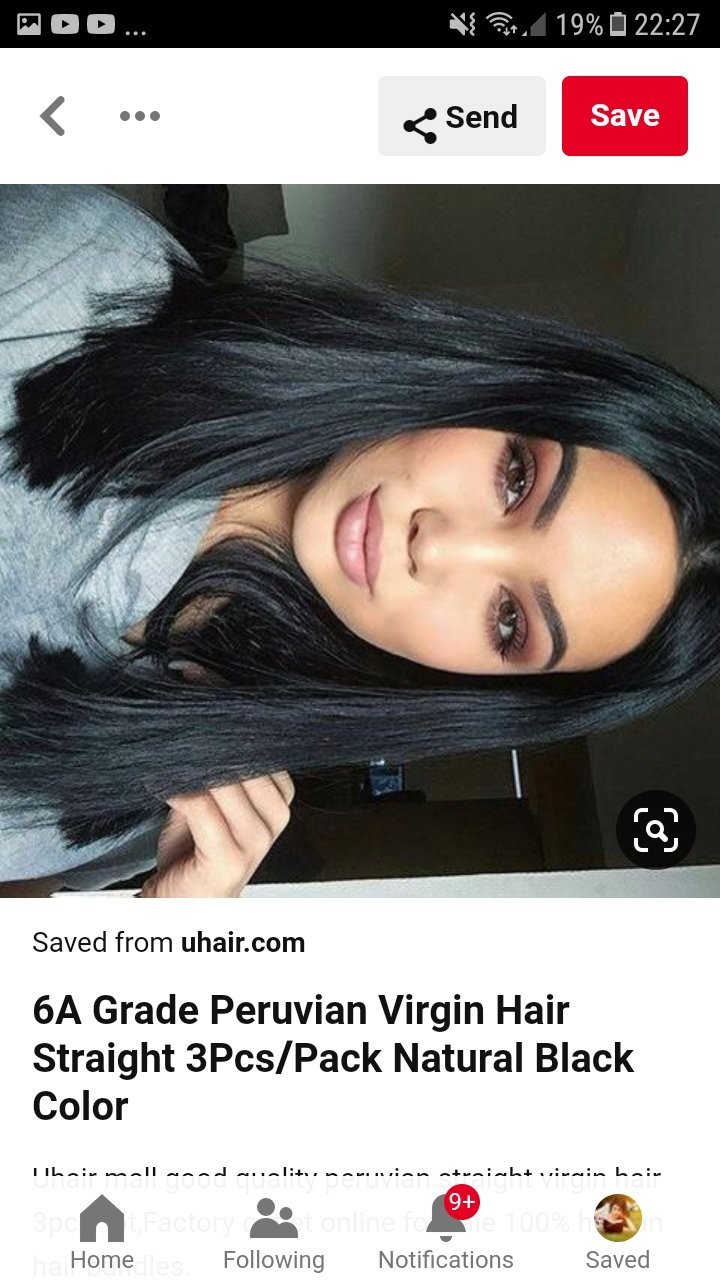720x1280 pixels.
Task: Switch to the Home tab
Action: (102, 1235)
